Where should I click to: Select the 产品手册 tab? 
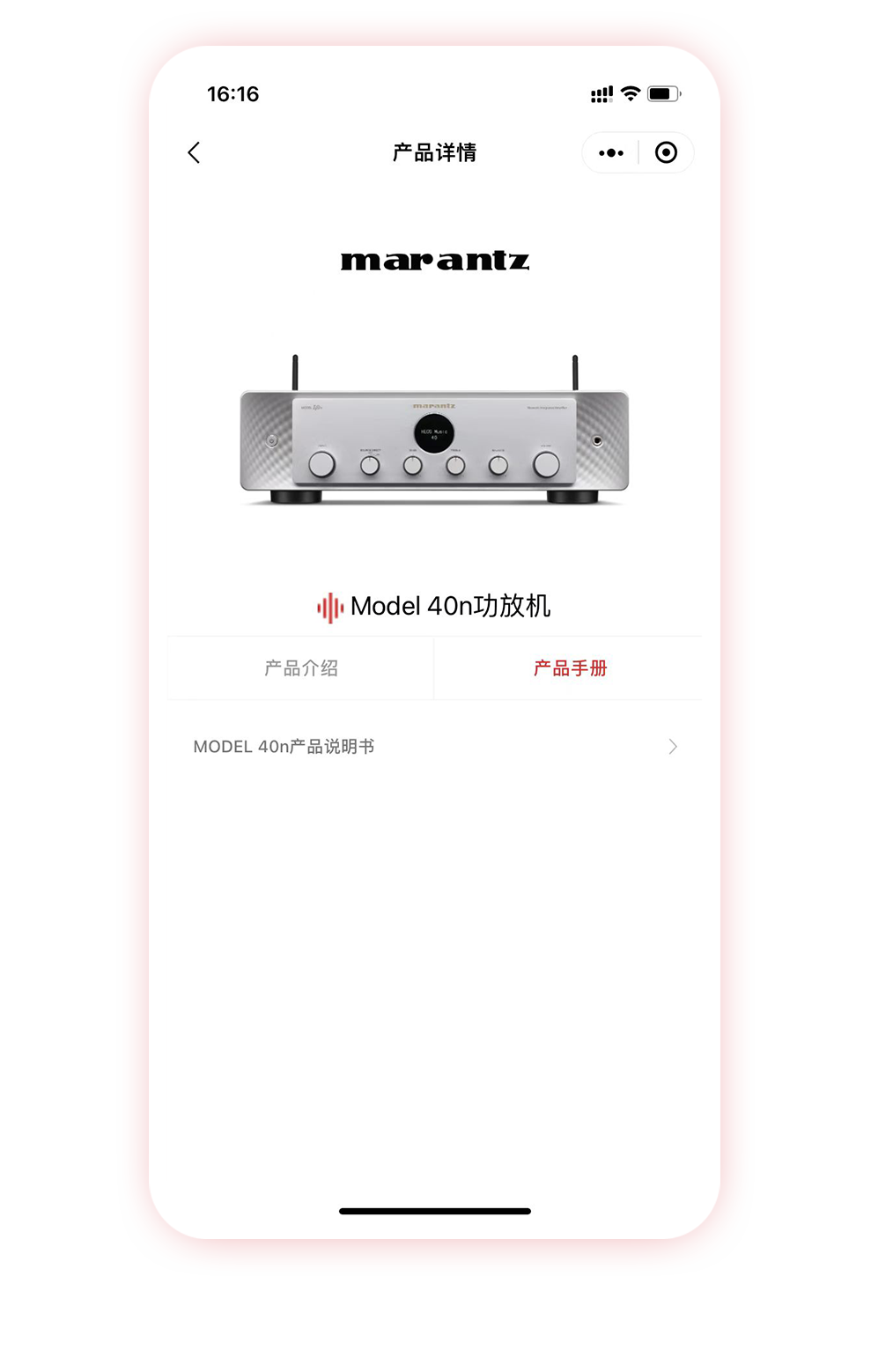point(570,668)
